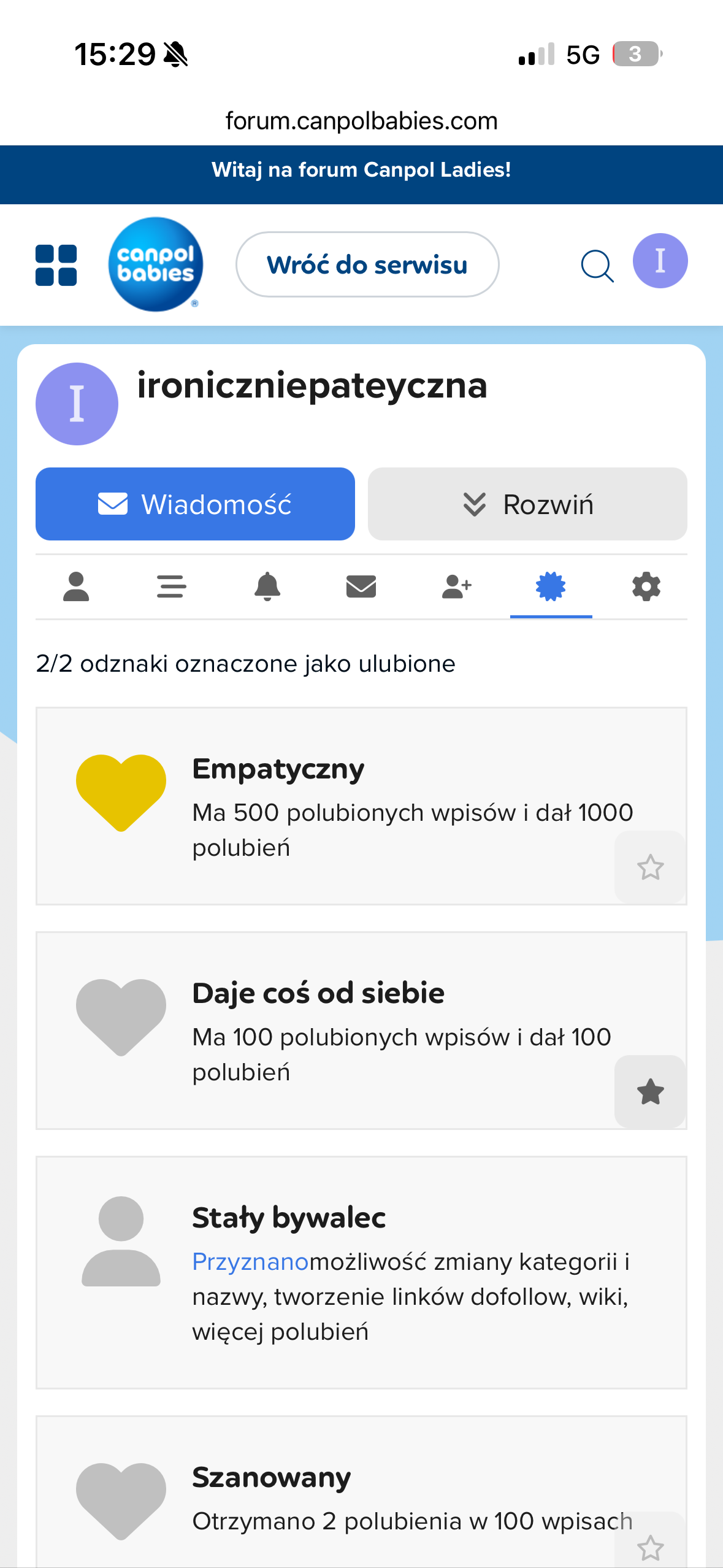Switch to the activity list tab

[171, 587]
